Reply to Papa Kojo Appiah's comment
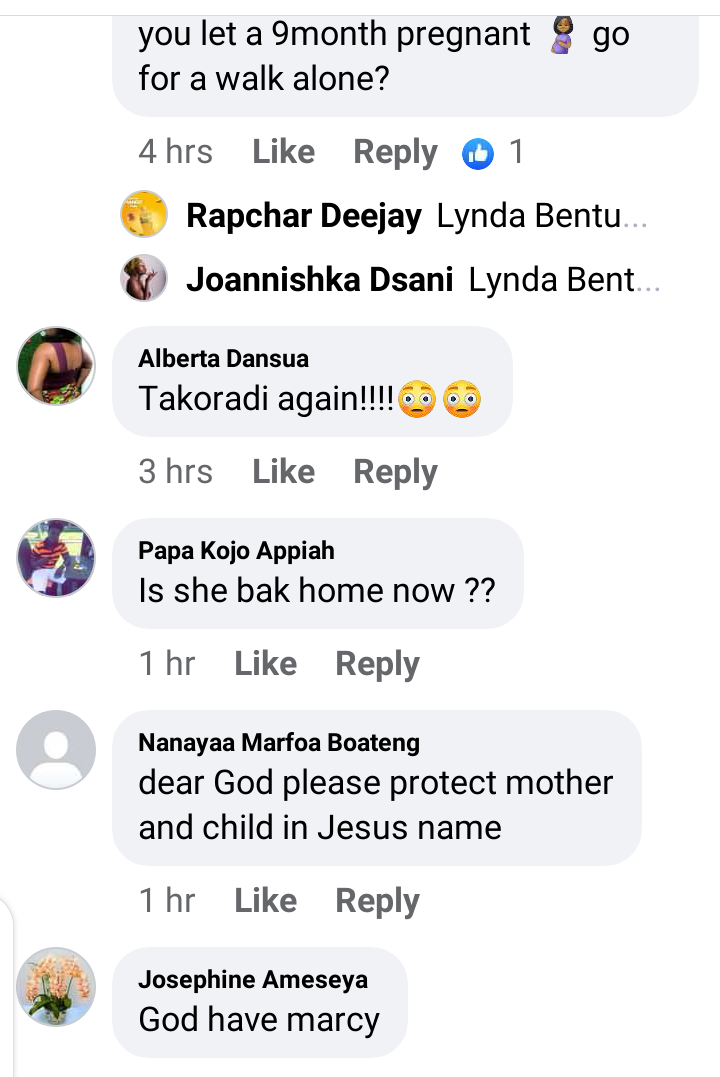 [377, 663]
